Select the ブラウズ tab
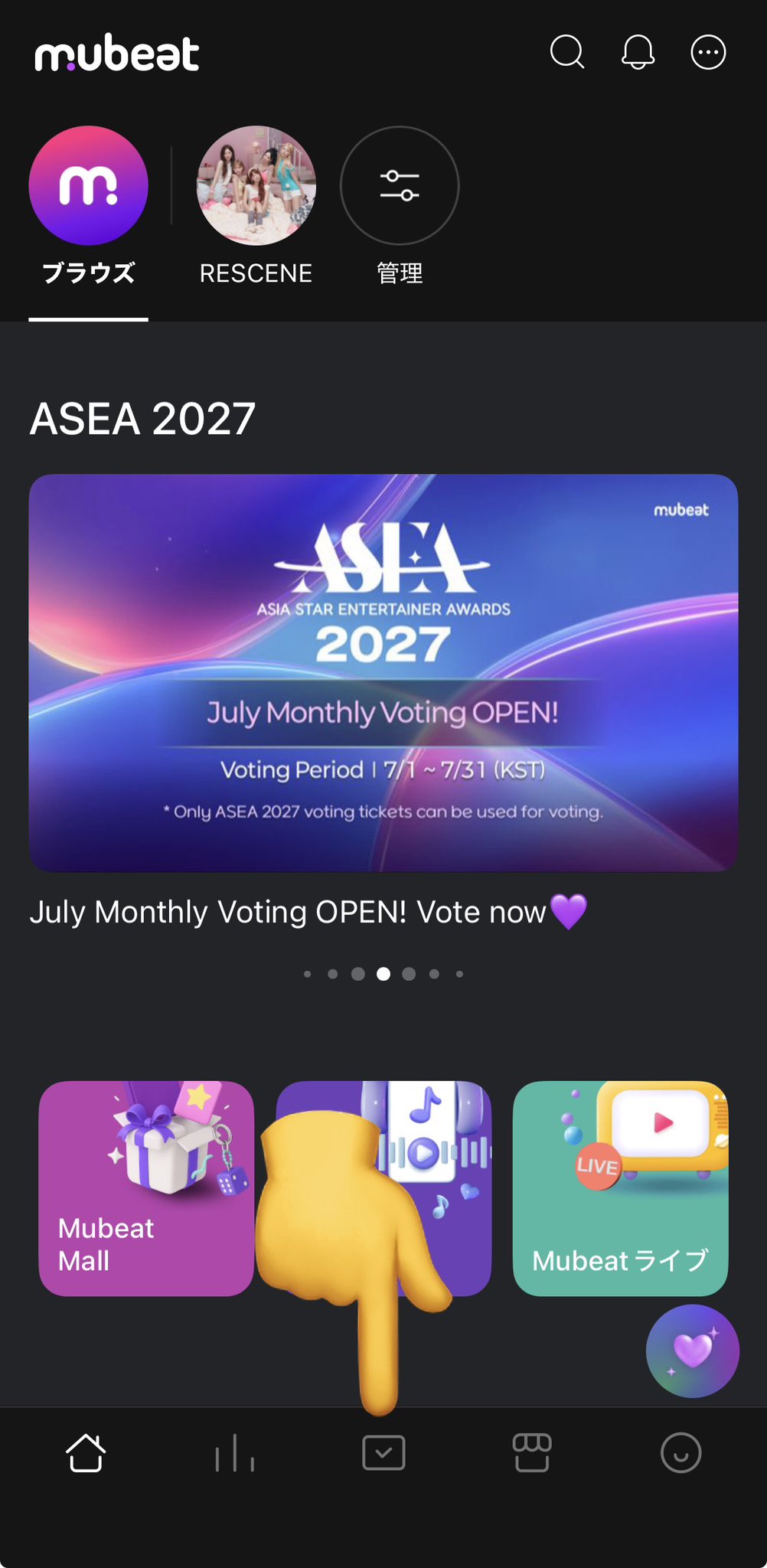Image resolution: width=767 pixels, height=1568 pixels. 88,208
